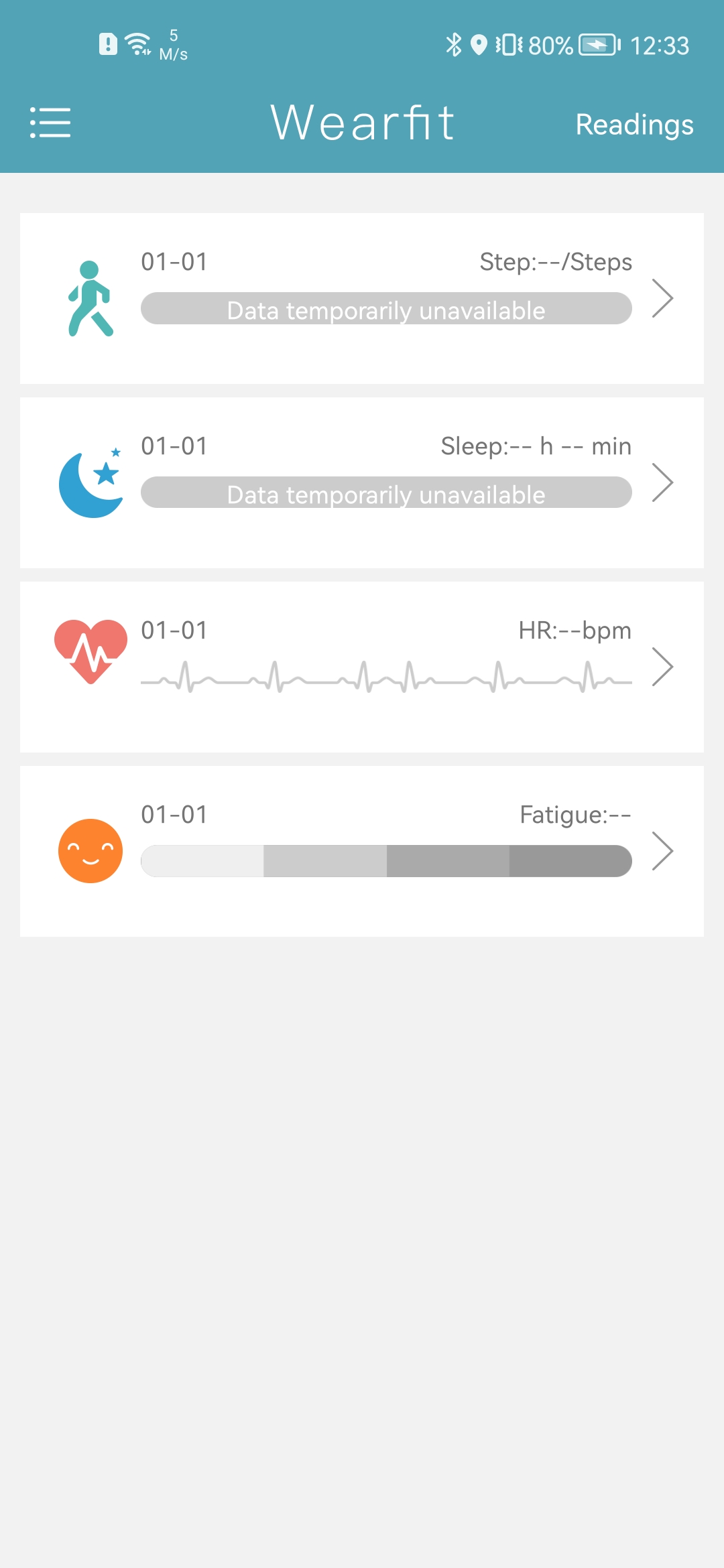The image size is (724, 1568).
Task: Tap the Fatigue gradient progress bar
Action: [x=385, y=860]
